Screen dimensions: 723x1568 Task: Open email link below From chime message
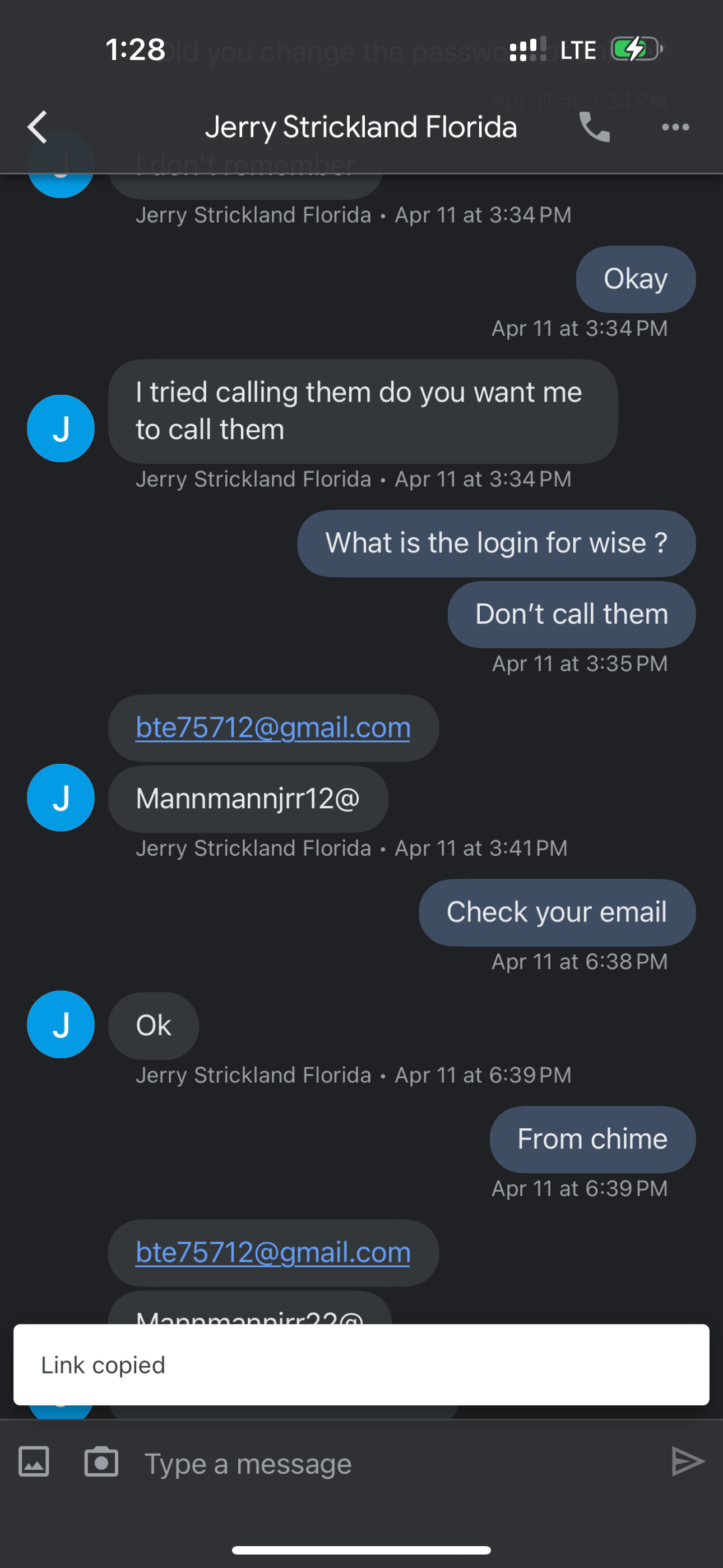click(272, 1253)
